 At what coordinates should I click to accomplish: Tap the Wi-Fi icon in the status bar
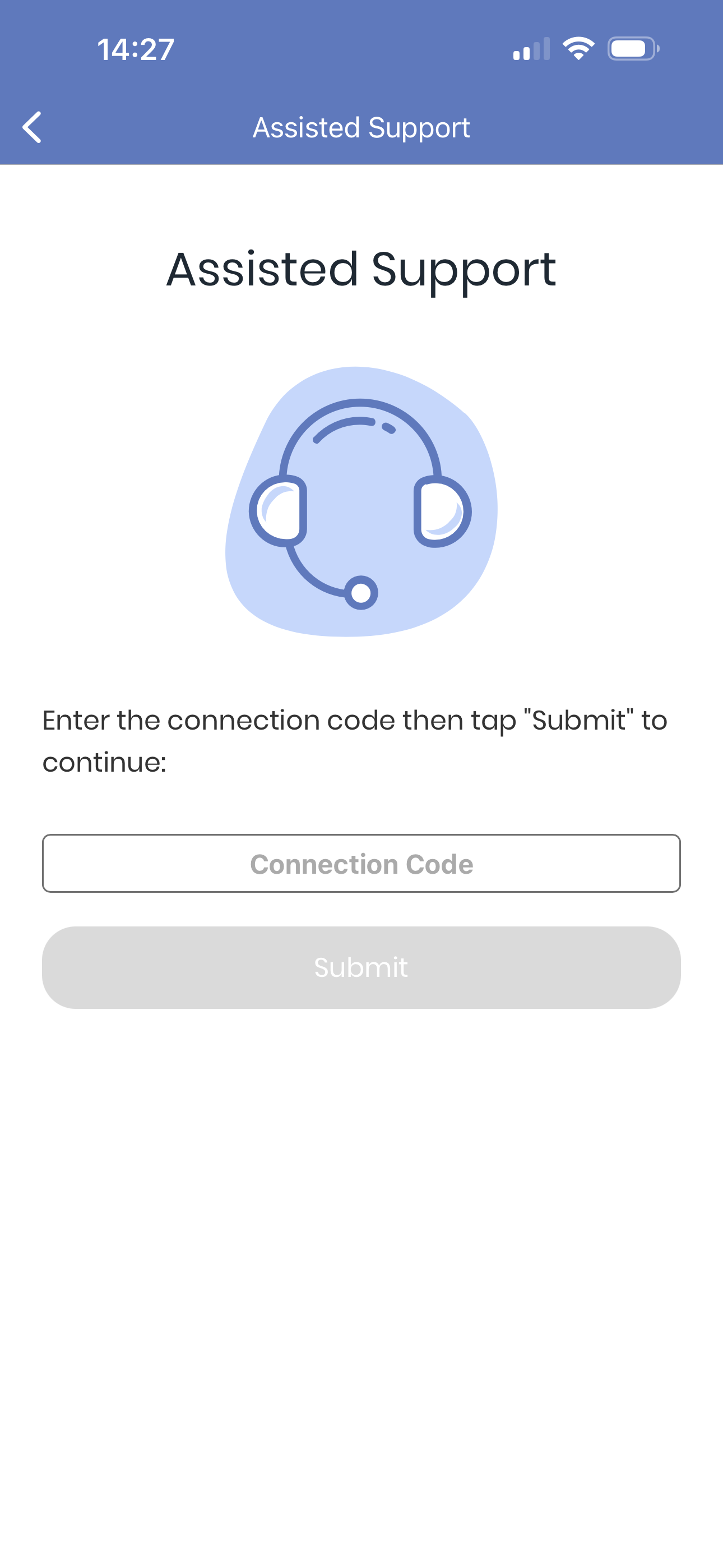click(578, 49)
